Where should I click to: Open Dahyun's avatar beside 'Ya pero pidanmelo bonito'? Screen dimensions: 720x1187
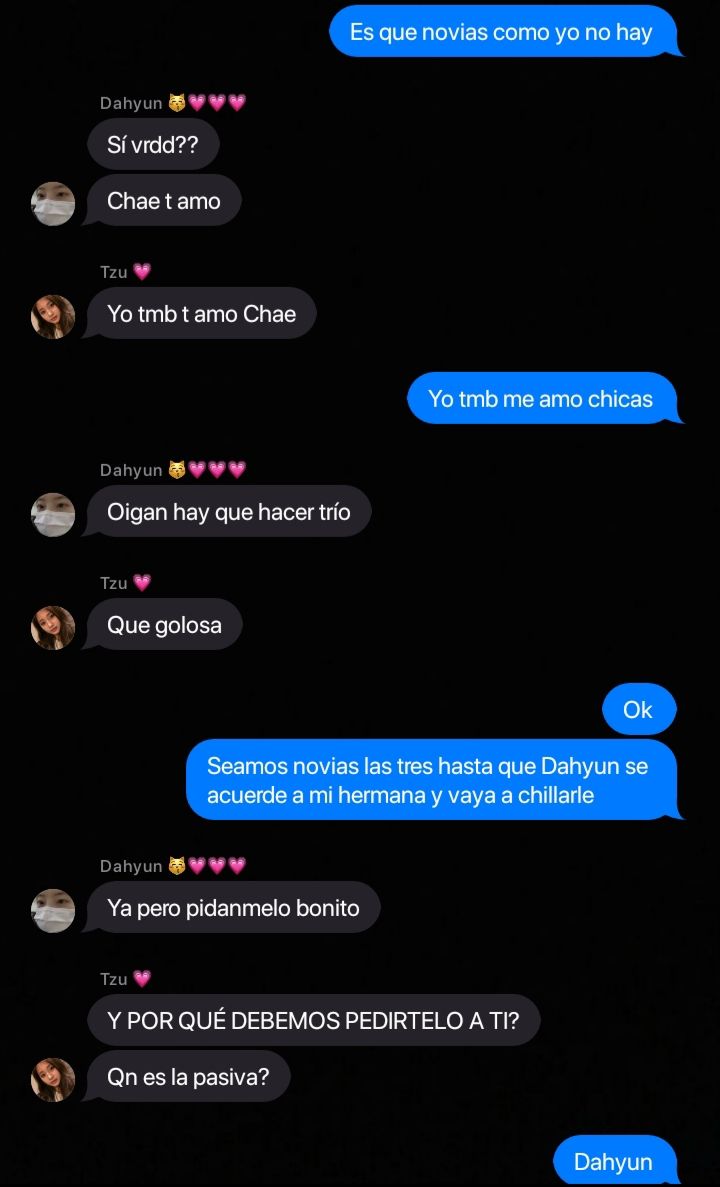pyautogui.click(x=53, y=911)
